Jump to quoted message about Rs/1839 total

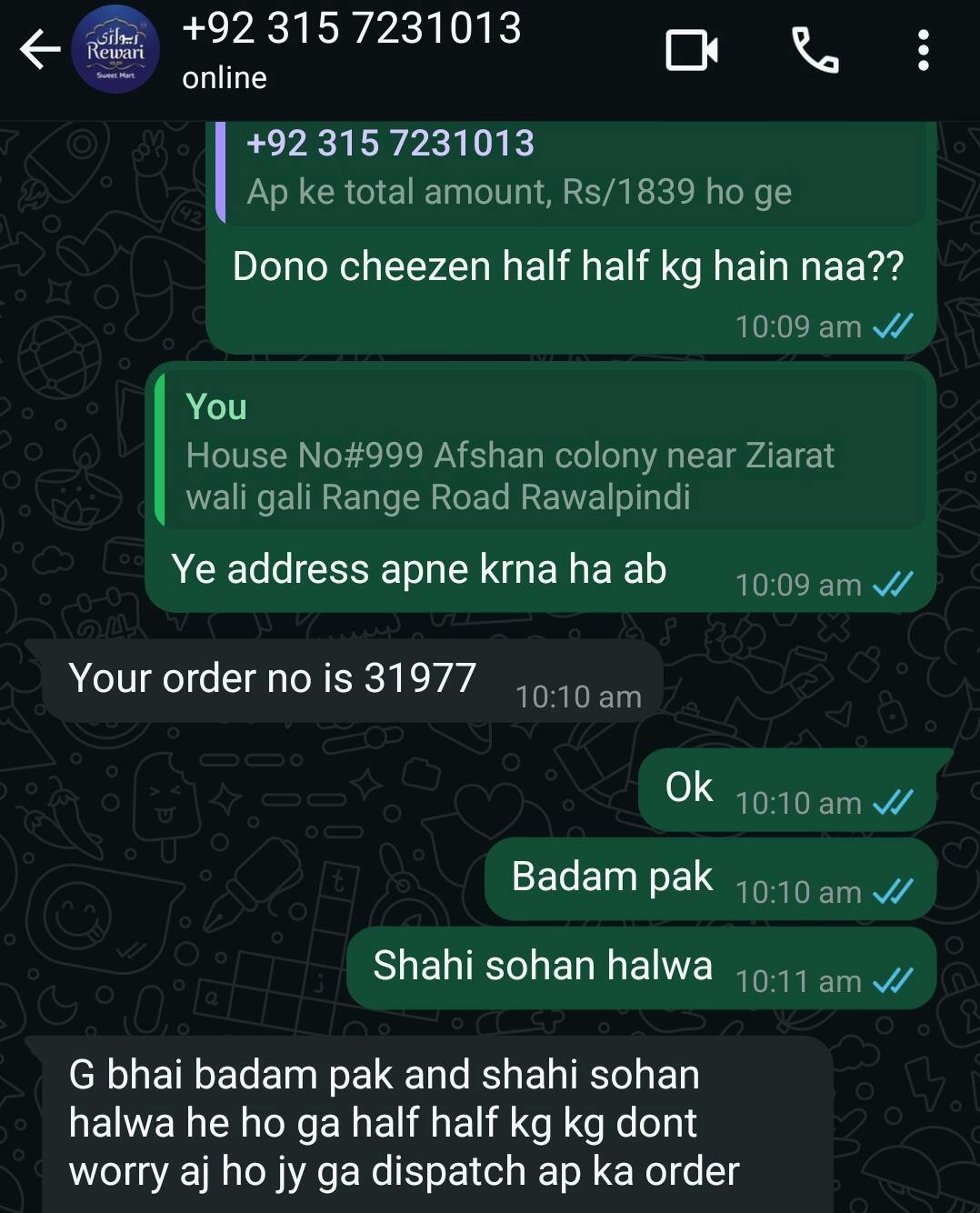coord(571,171)
